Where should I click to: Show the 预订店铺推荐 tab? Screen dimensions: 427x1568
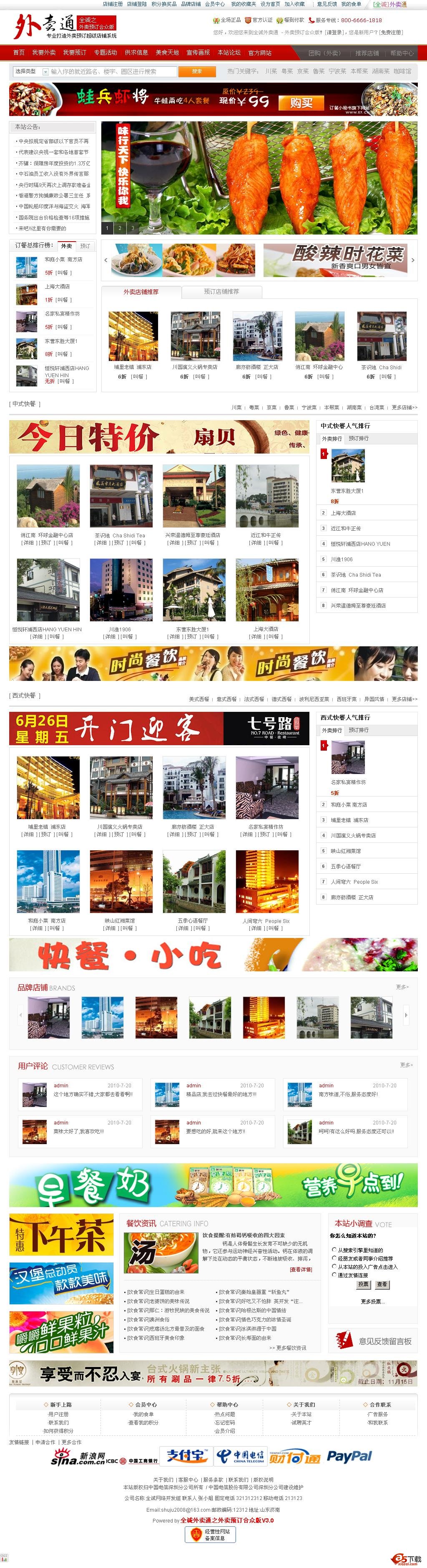point(221,292)
